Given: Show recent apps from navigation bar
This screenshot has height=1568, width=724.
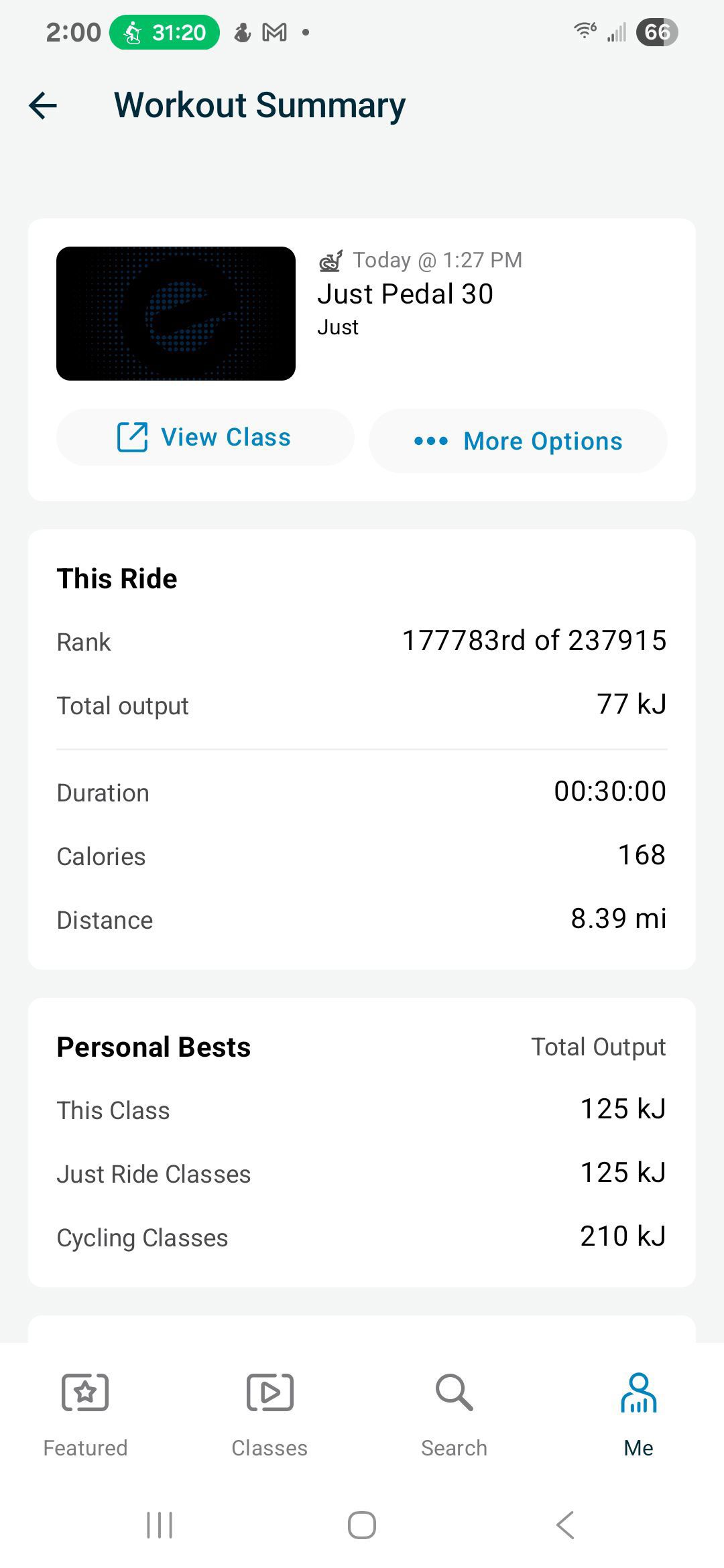Looking at the screenshot, I should tap(160, 1525).
